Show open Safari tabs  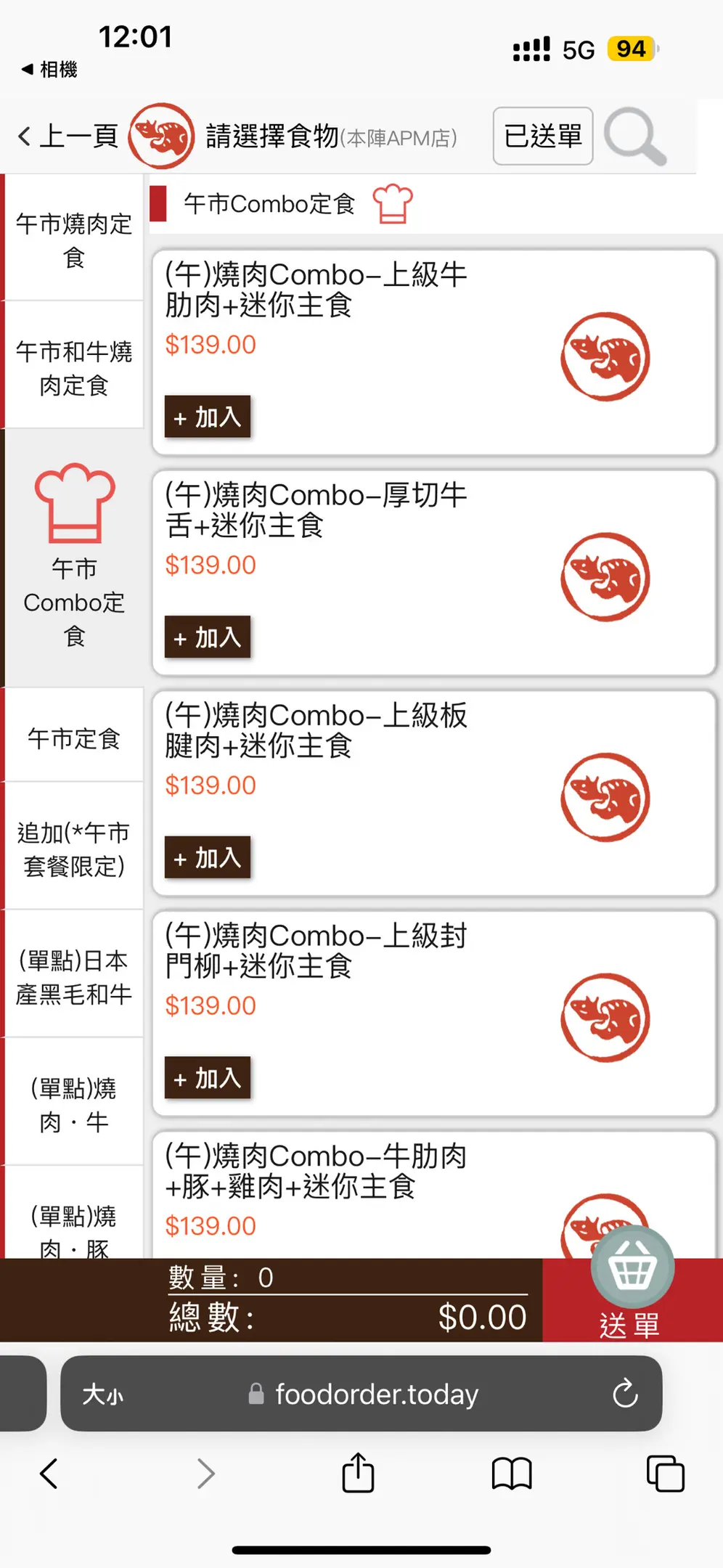tap(665, 1474)
